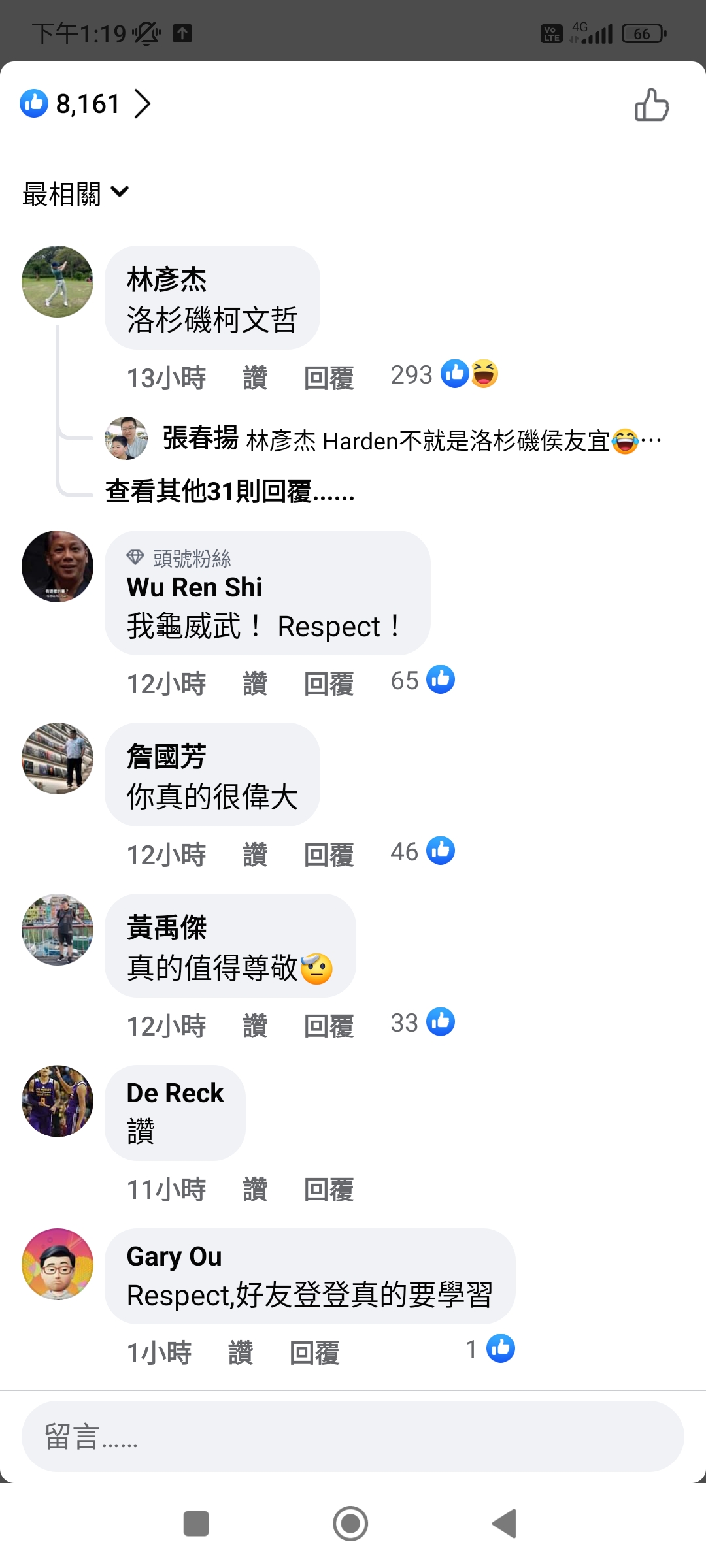Go to the home screen
The image size is (706, 1568).
(350, 1524)
